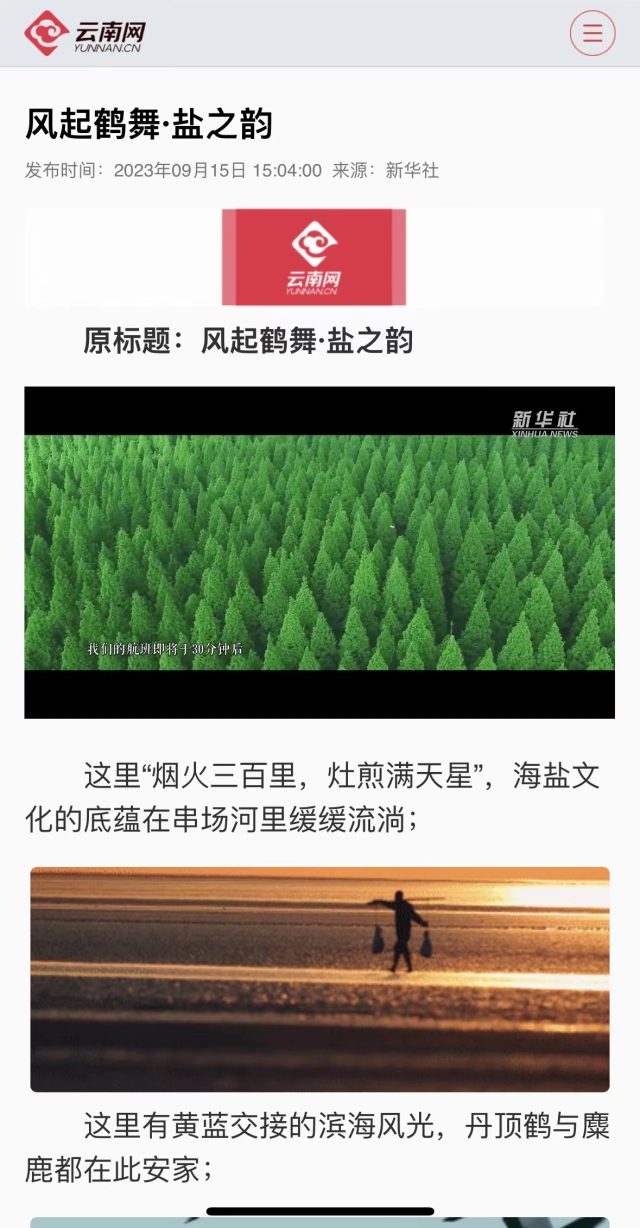The height and width of the screenshot is (1228, 640).
Task: Play the Xinhua forest video
Action: (319, 552)
